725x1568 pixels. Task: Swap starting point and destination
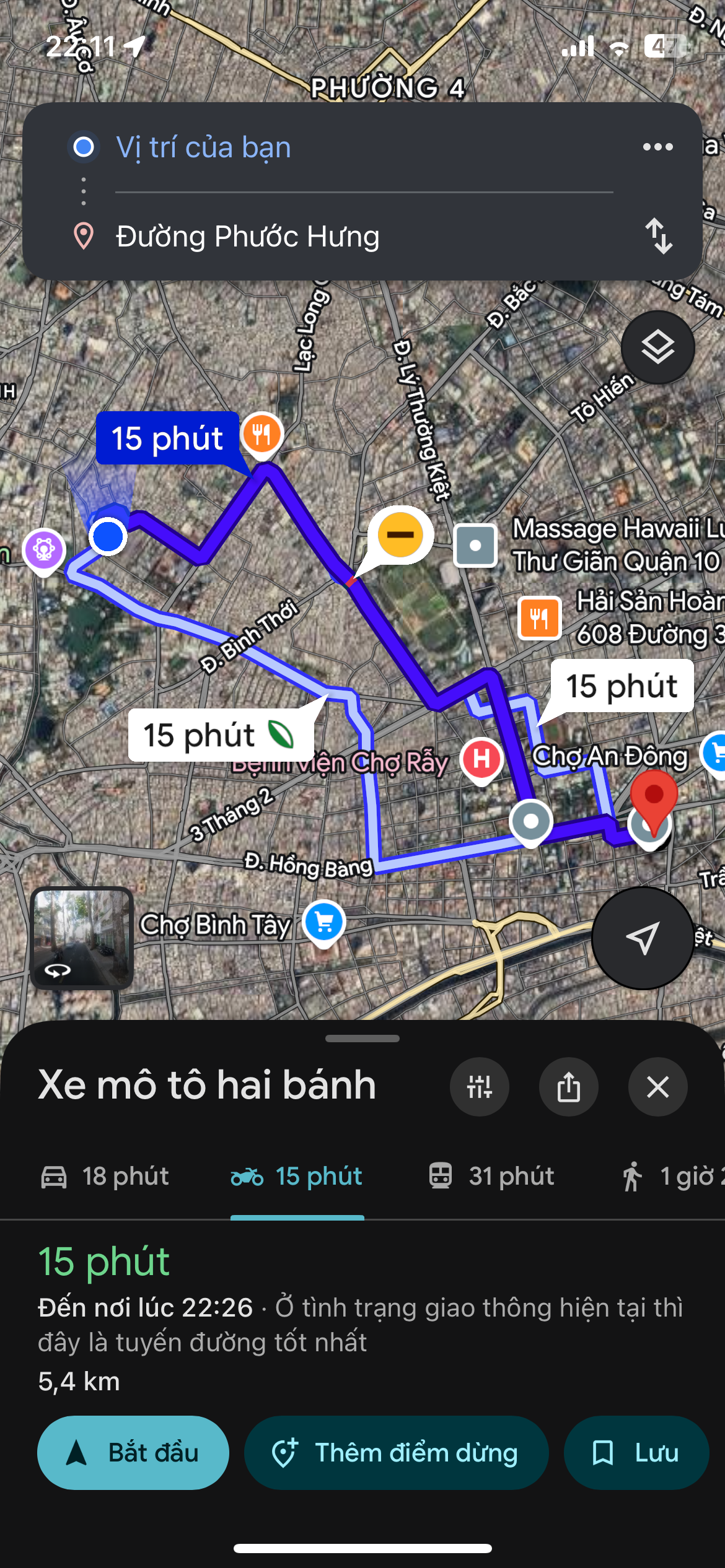tap(658, 236)
